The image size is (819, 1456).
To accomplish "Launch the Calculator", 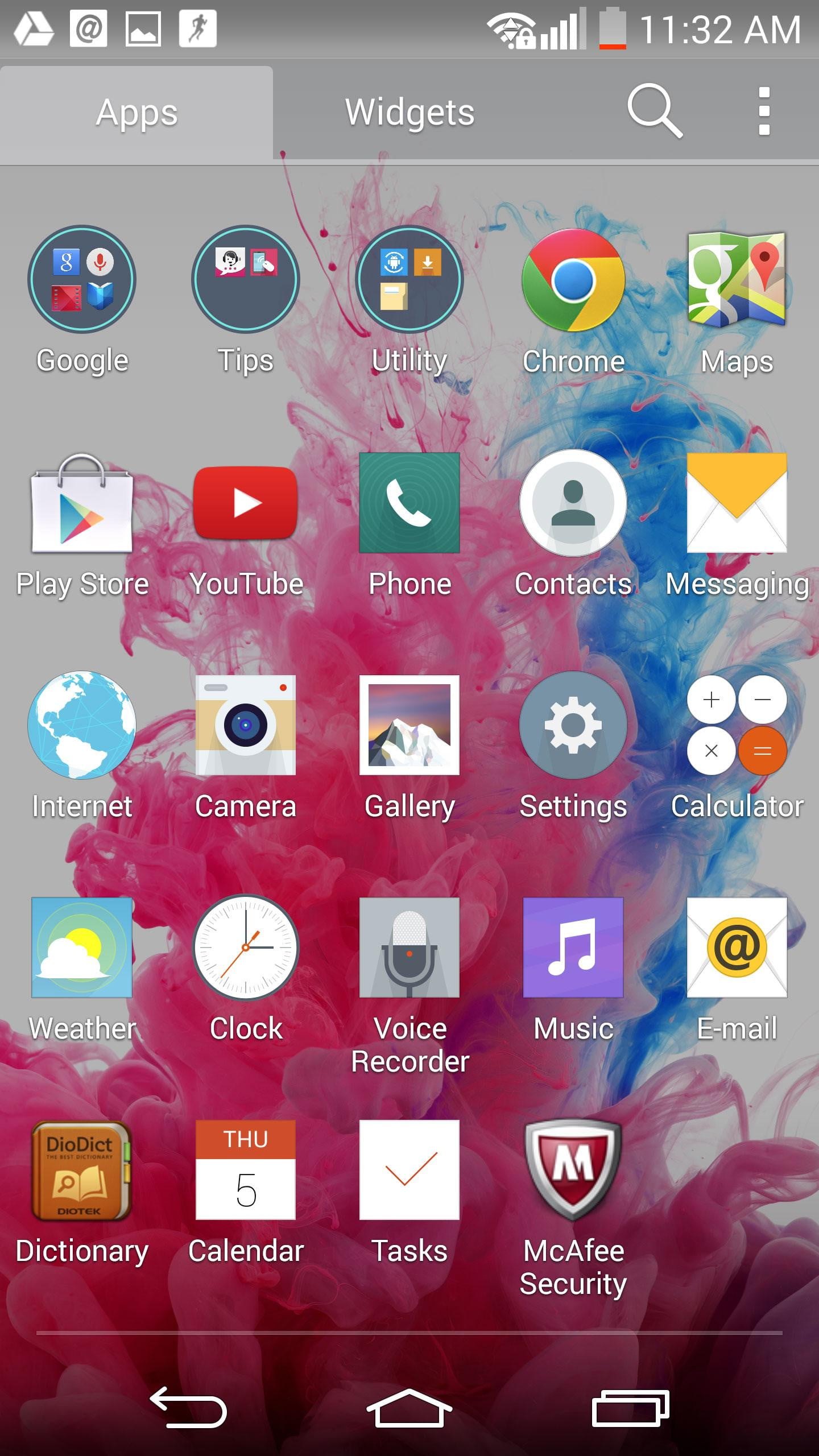I will pyautogui.click(x=737, y=726).
